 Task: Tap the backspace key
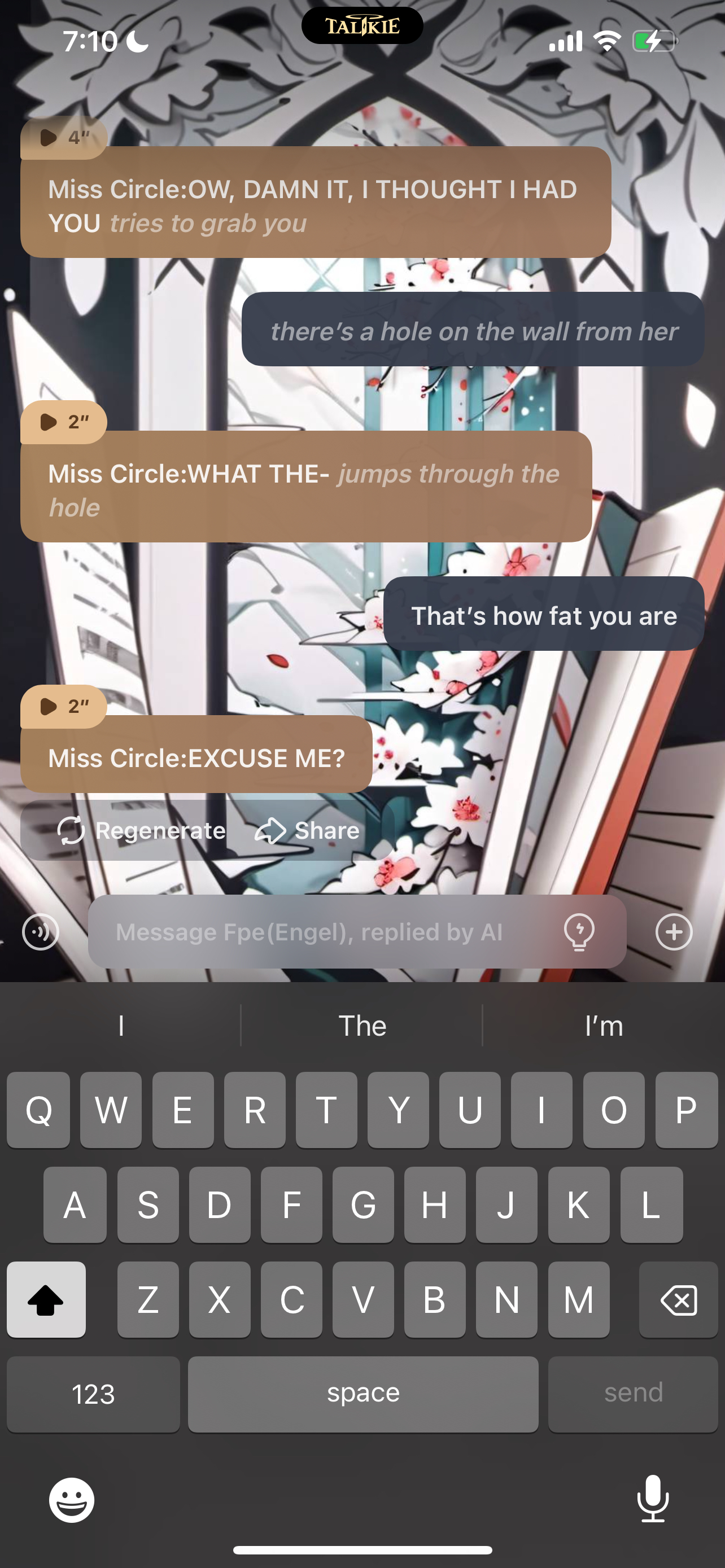(678, 1300)
